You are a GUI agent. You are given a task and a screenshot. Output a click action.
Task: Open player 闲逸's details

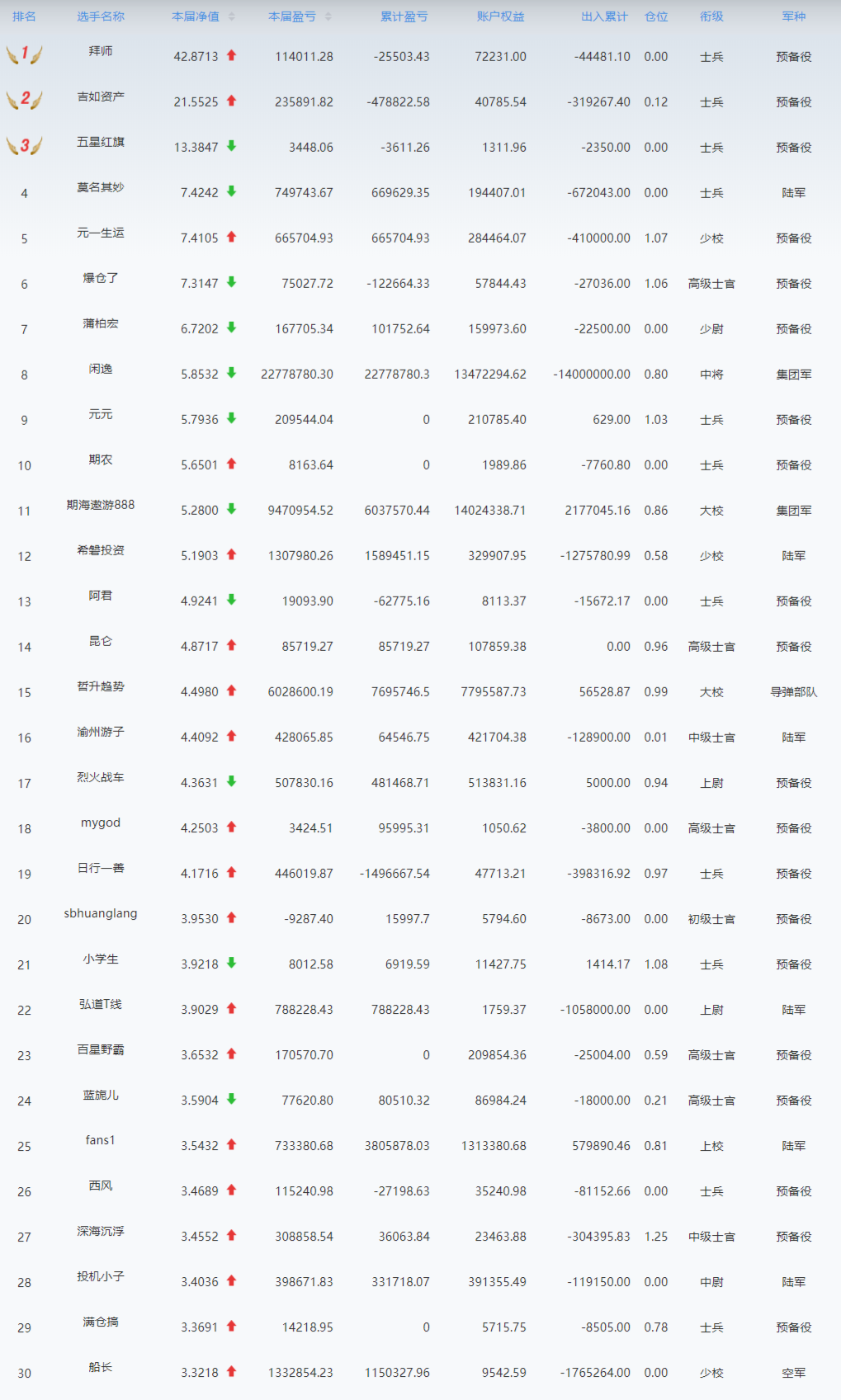point(101,369)
